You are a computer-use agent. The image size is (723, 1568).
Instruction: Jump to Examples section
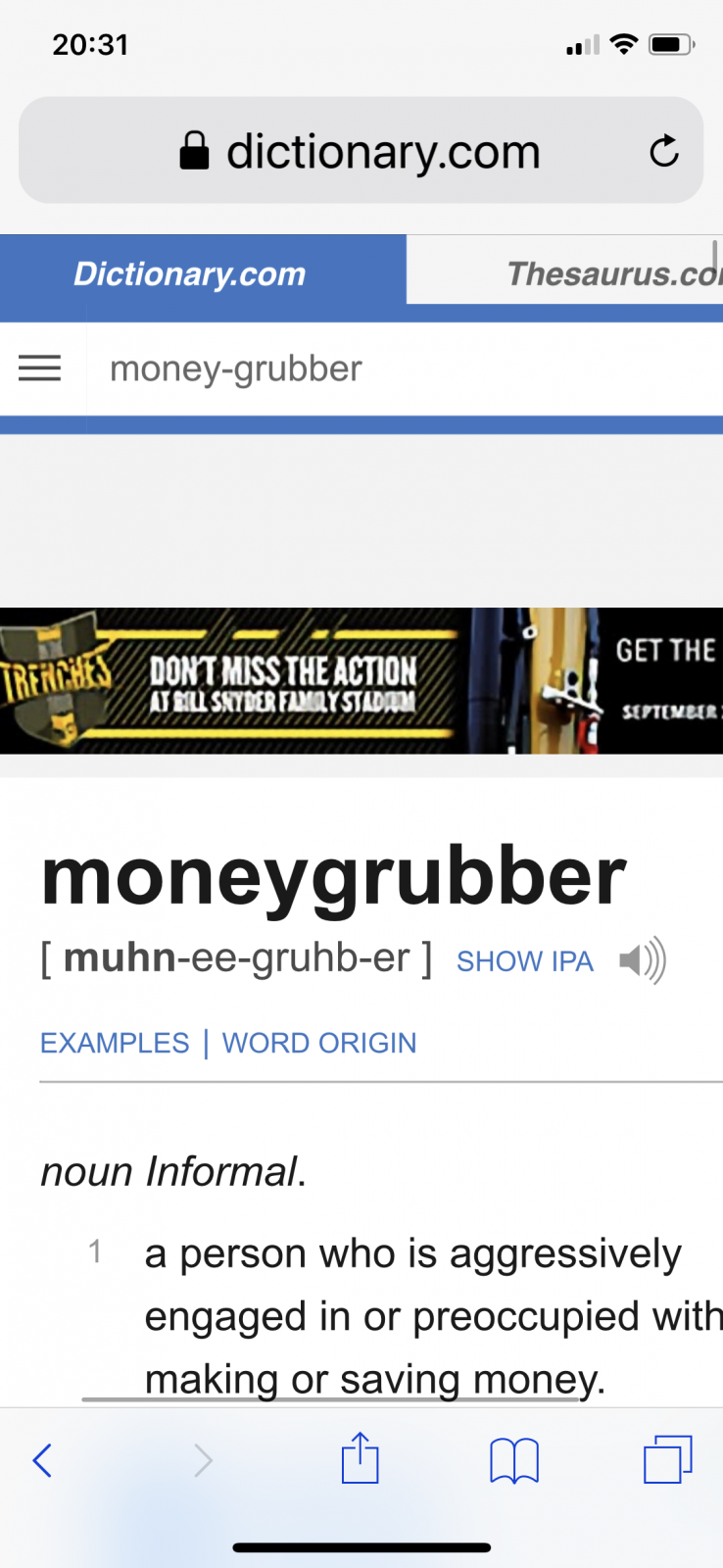click(x=115, y=1043)
